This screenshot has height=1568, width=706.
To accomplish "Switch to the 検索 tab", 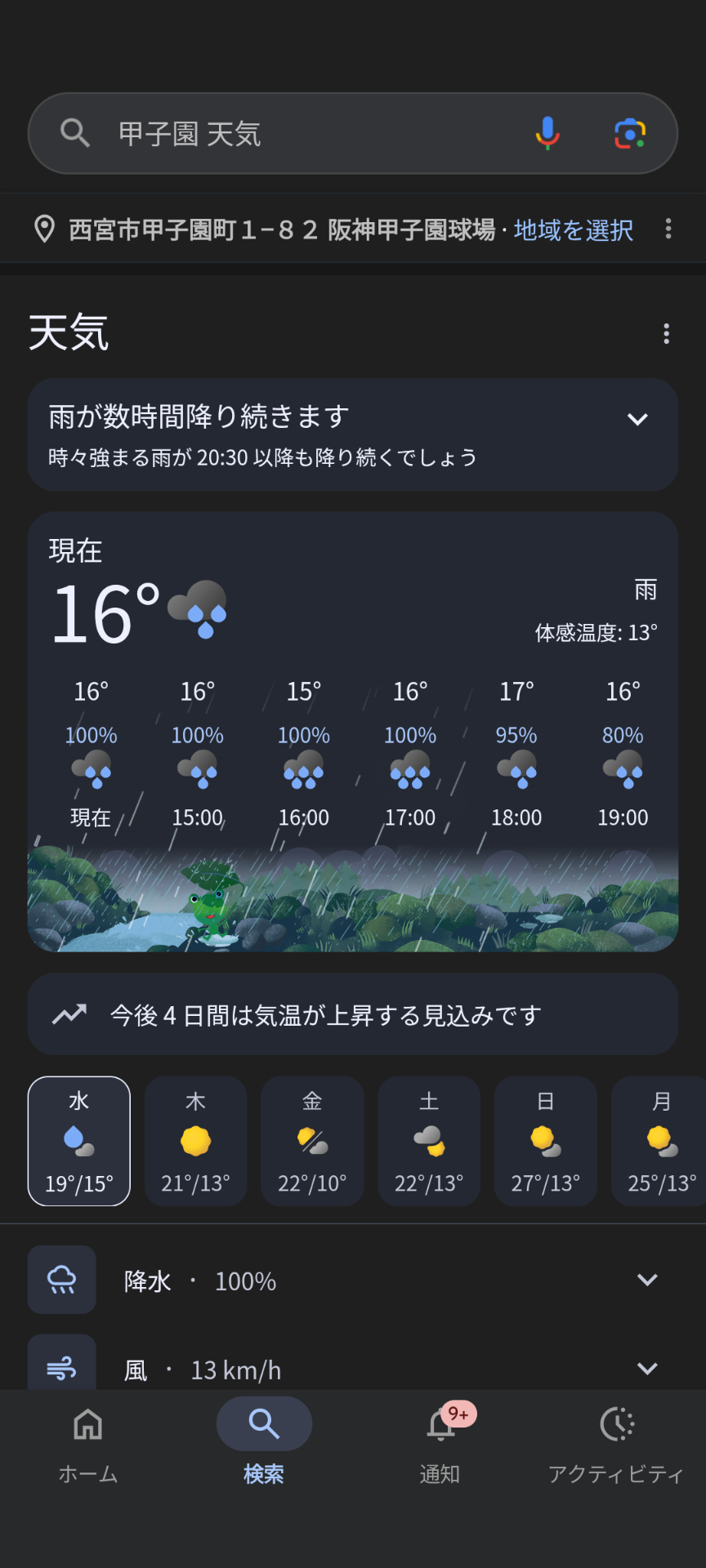I will [x=264, y=1442].
